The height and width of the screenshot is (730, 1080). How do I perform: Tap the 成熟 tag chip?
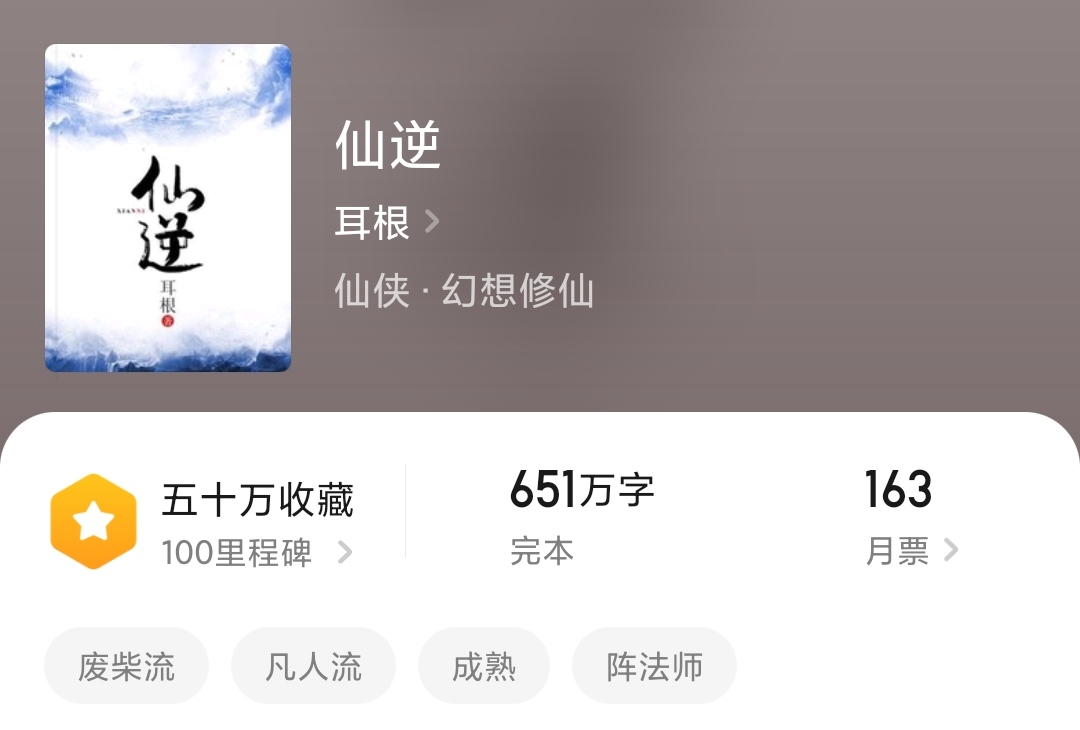pyautogui.click(x=483, y=667)
